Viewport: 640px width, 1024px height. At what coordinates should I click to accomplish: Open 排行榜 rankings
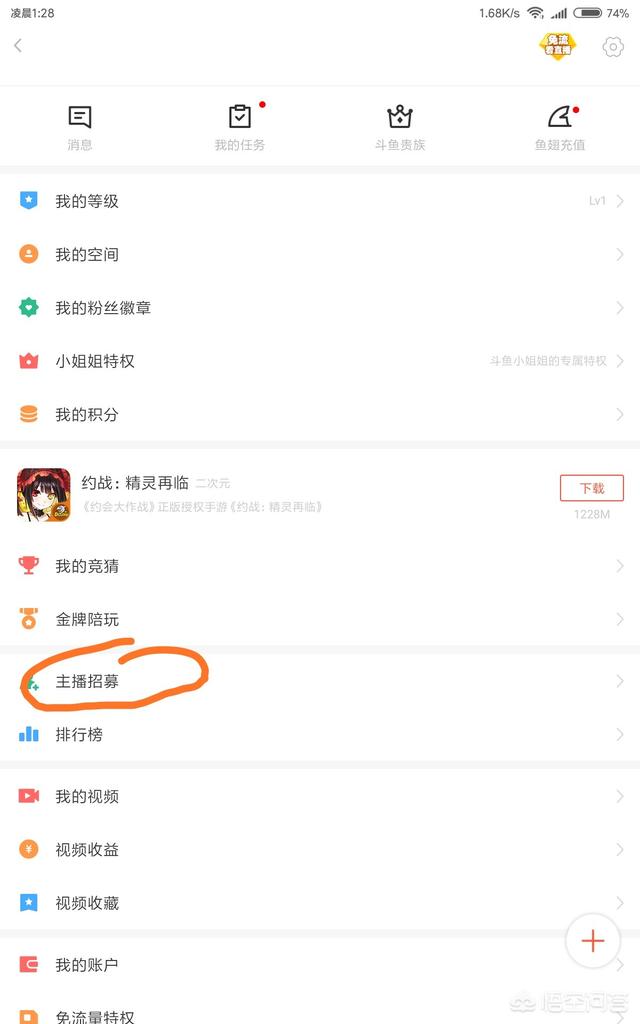pyautogui.click(x=320, y=734)
